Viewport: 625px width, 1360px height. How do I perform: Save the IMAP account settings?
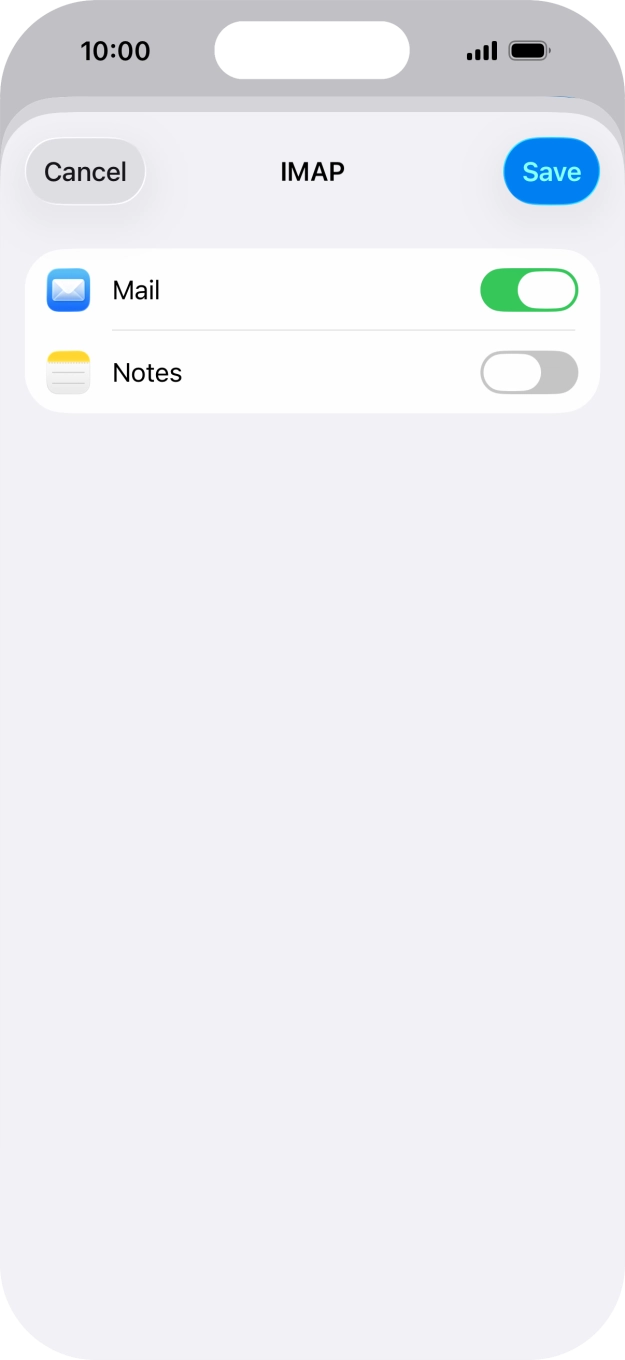click(x=551, y=172)
